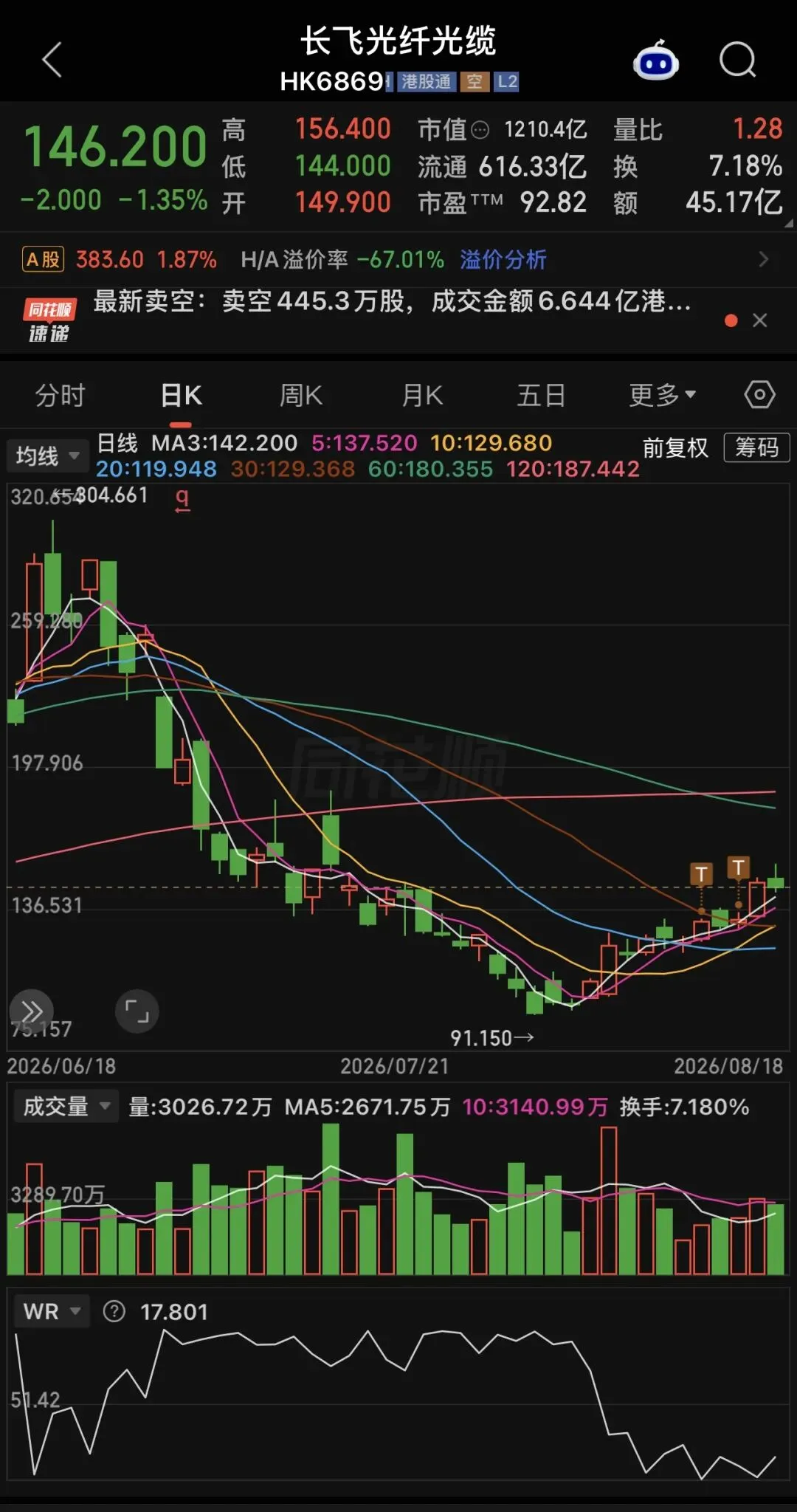Open the AI robot assistant icon
Viewport: 797px width, 1512px height.
(x=656, y=61)
